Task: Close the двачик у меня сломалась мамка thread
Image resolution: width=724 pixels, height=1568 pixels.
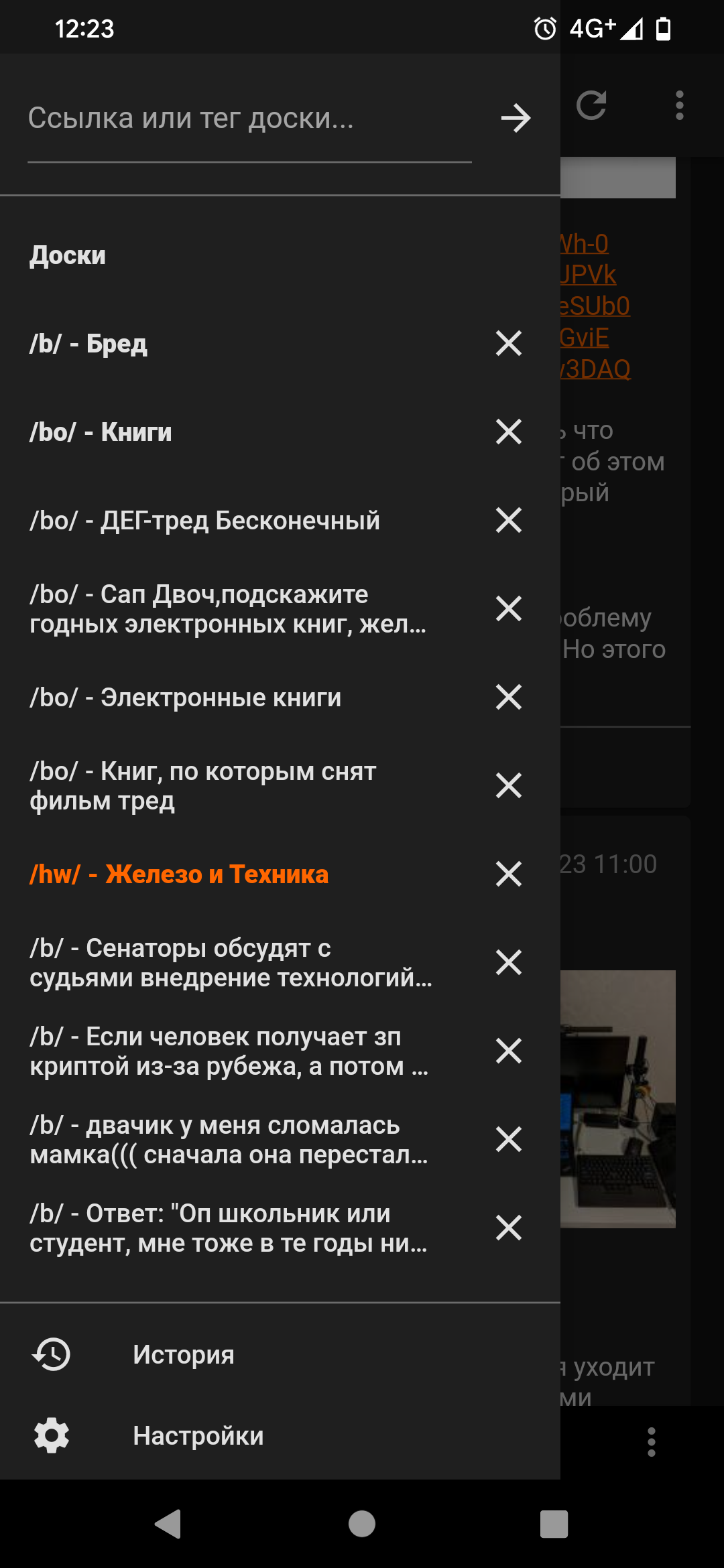Action: tap(509, 1140)
